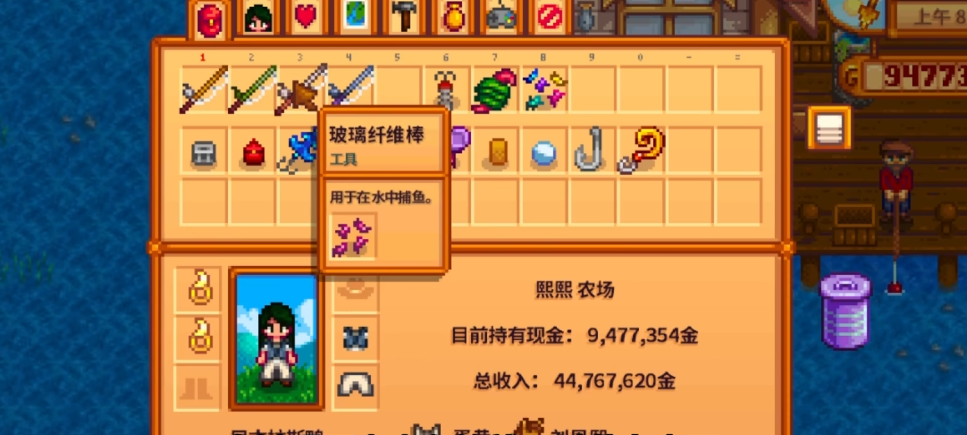Select the green and pink item in slot 7

(496, 90)
